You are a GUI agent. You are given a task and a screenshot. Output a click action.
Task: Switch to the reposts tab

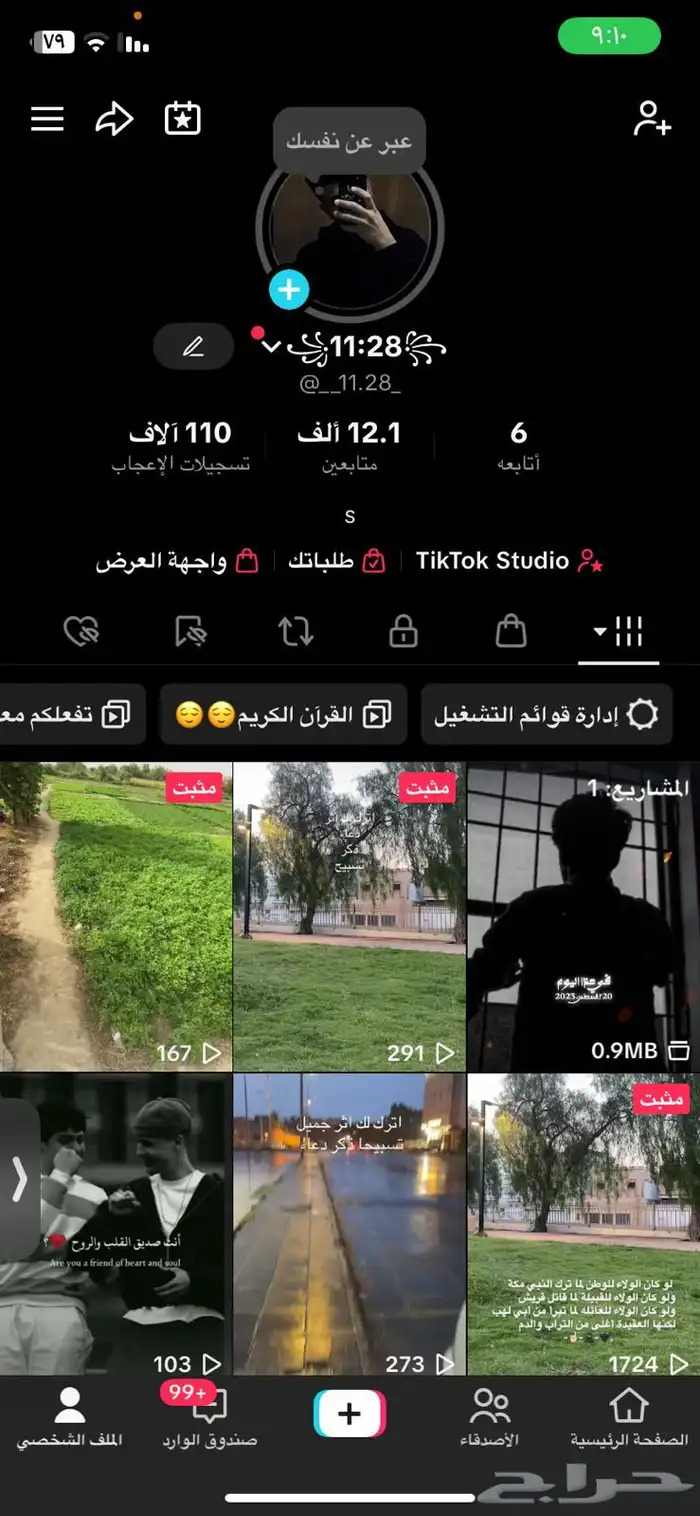click(296, 631)
